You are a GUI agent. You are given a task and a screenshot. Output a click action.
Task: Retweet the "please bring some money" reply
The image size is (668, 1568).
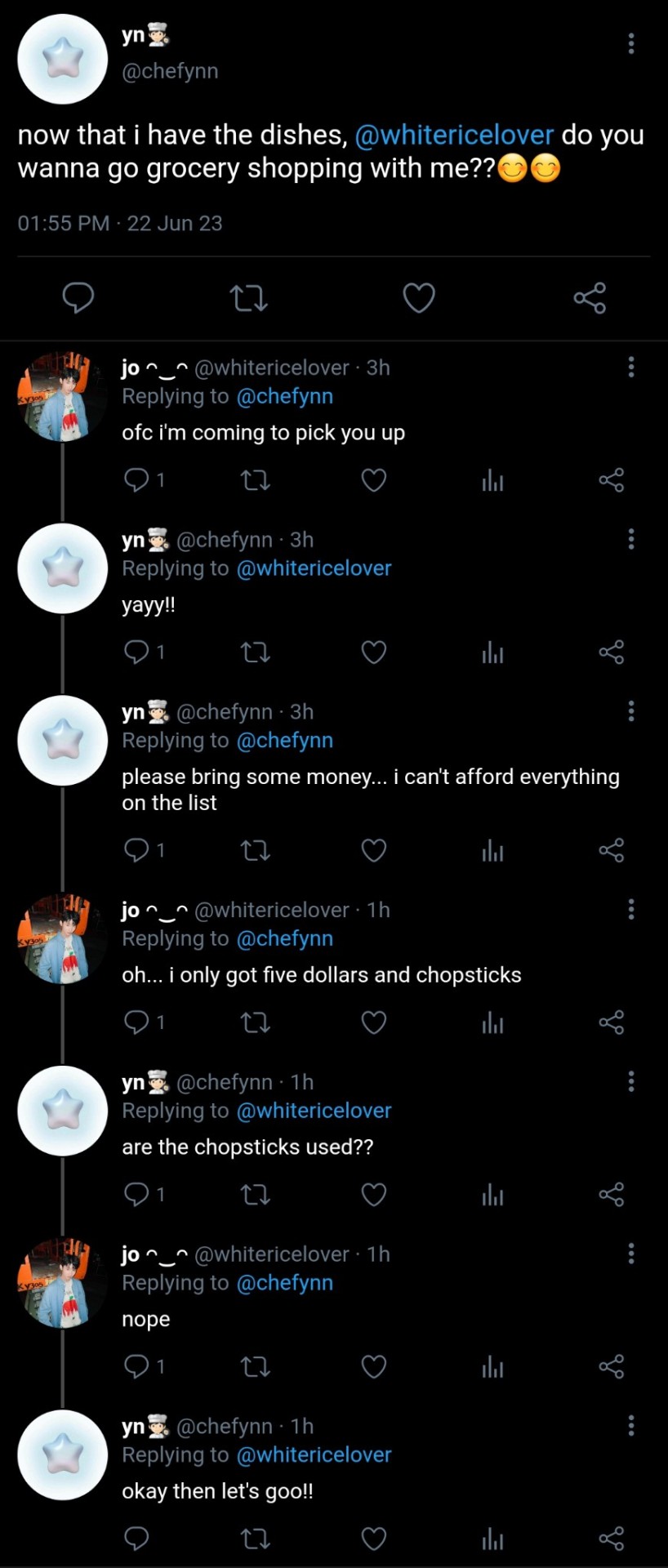pyautogui.click(x=256, y=851)
